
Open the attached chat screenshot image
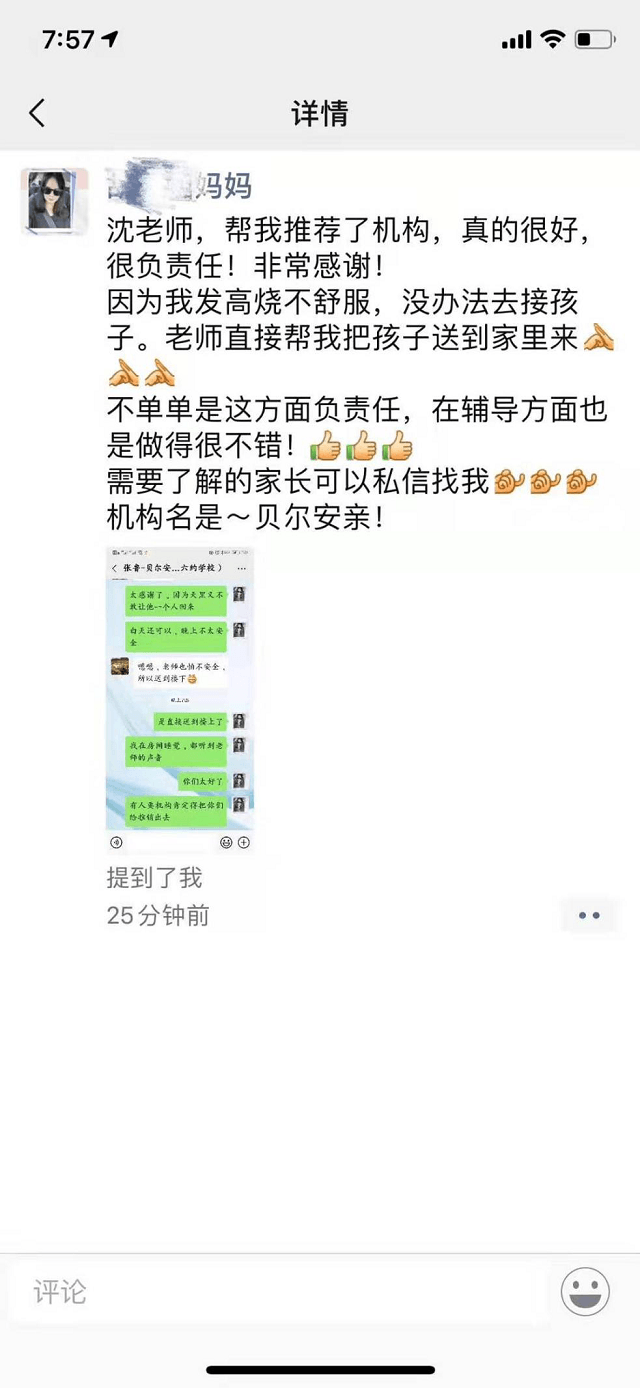tap(180, 699)
